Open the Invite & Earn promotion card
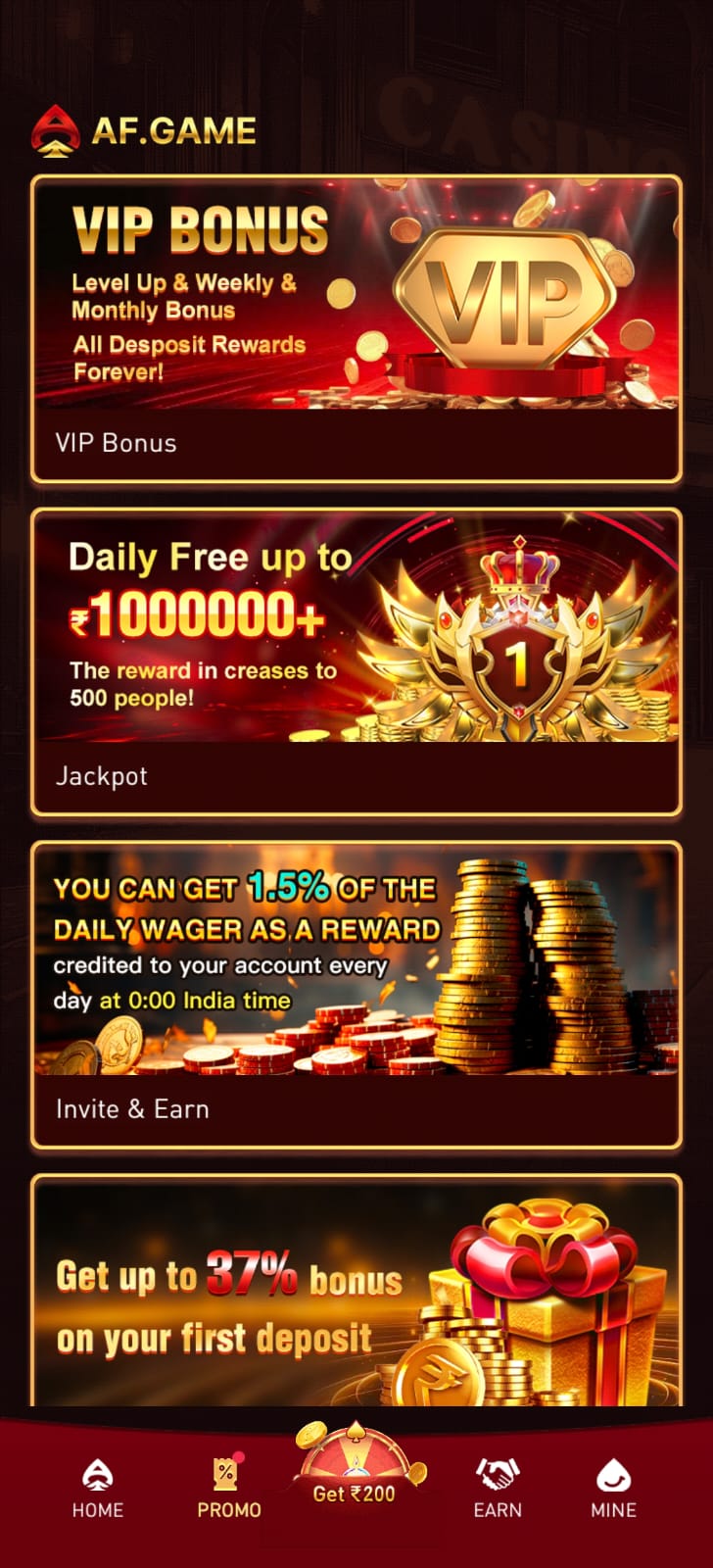713x1568 pixels. [x=356, y=995]
